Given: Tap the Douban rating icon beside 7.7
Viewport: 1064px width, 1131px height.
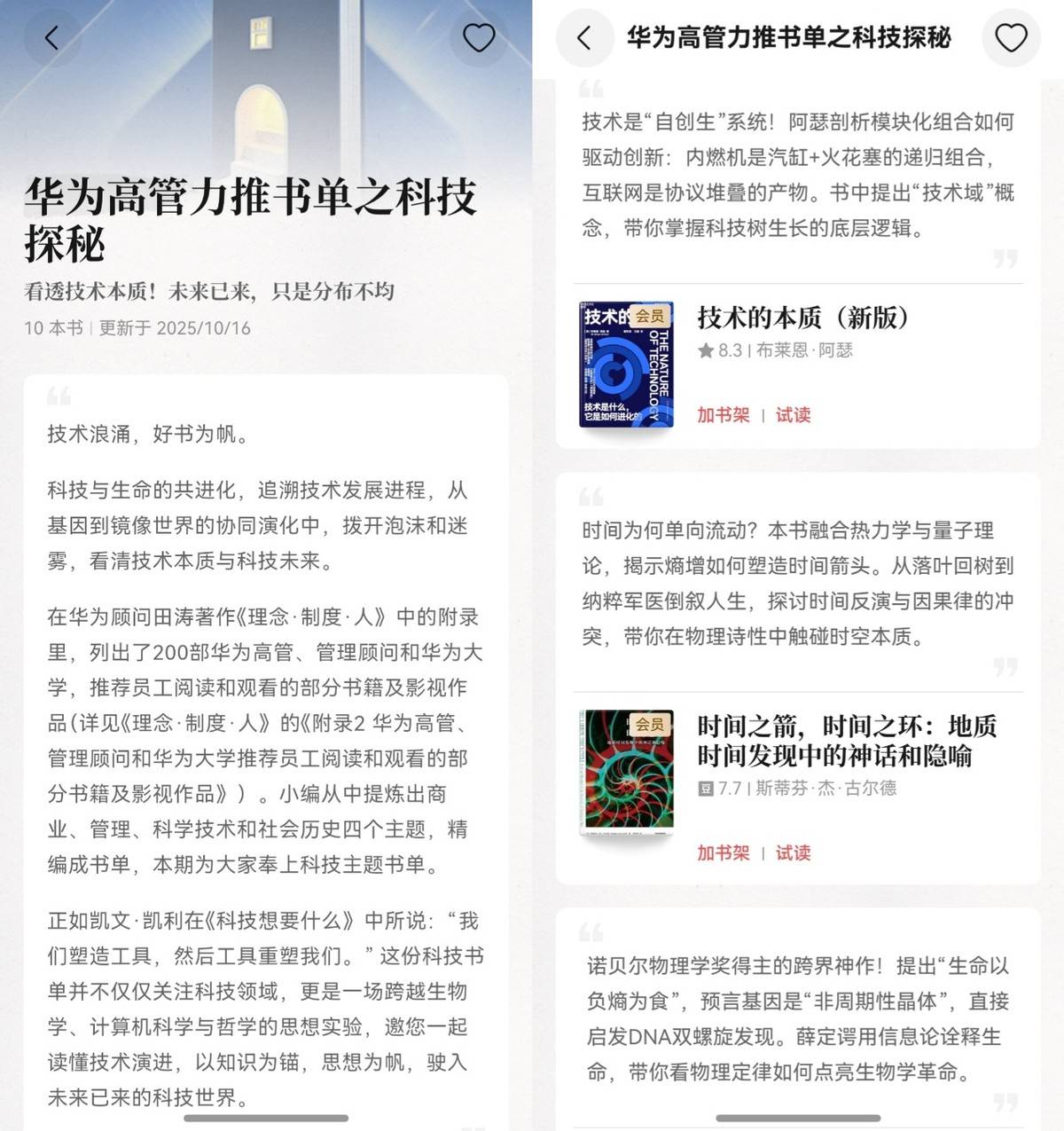Looking at the screenshot, I should tap(705, 789).
